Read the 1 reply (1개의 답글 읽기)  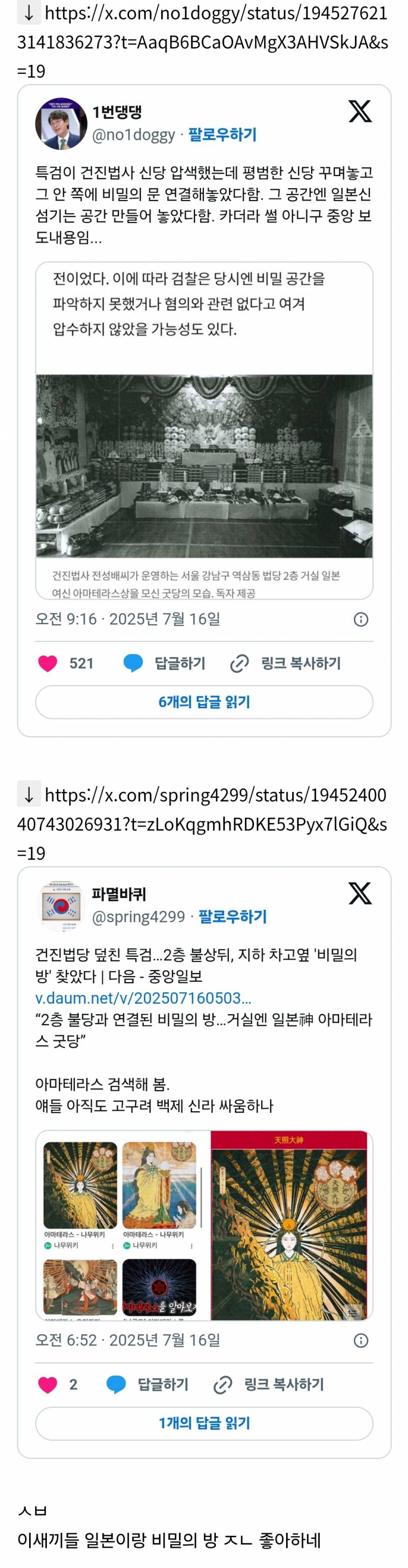coord(203,1423)
